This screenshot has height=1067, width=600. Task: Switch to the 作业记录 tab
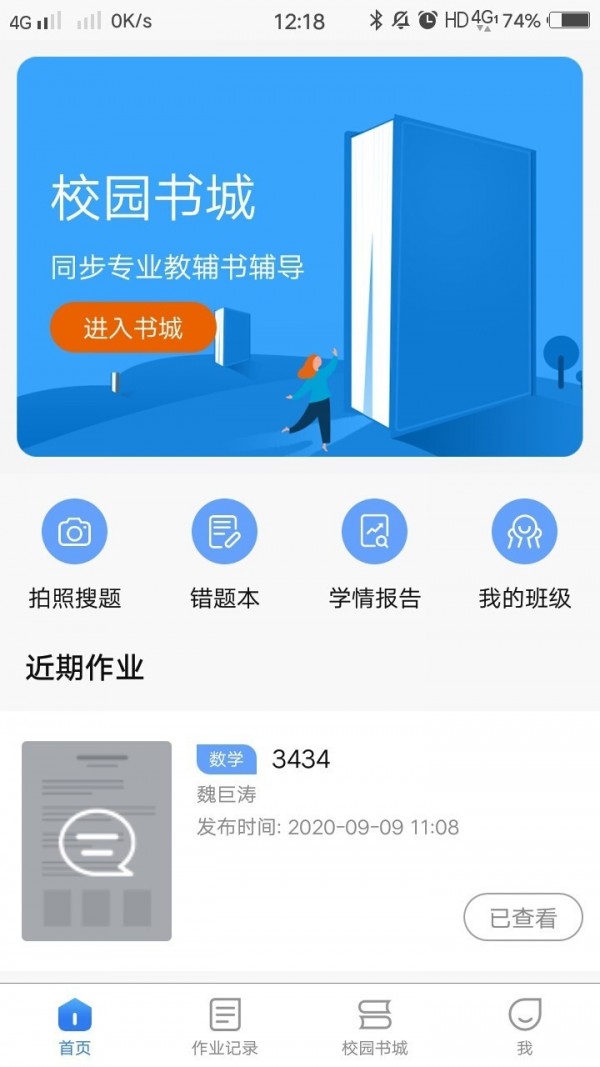tap(225, 1026)
